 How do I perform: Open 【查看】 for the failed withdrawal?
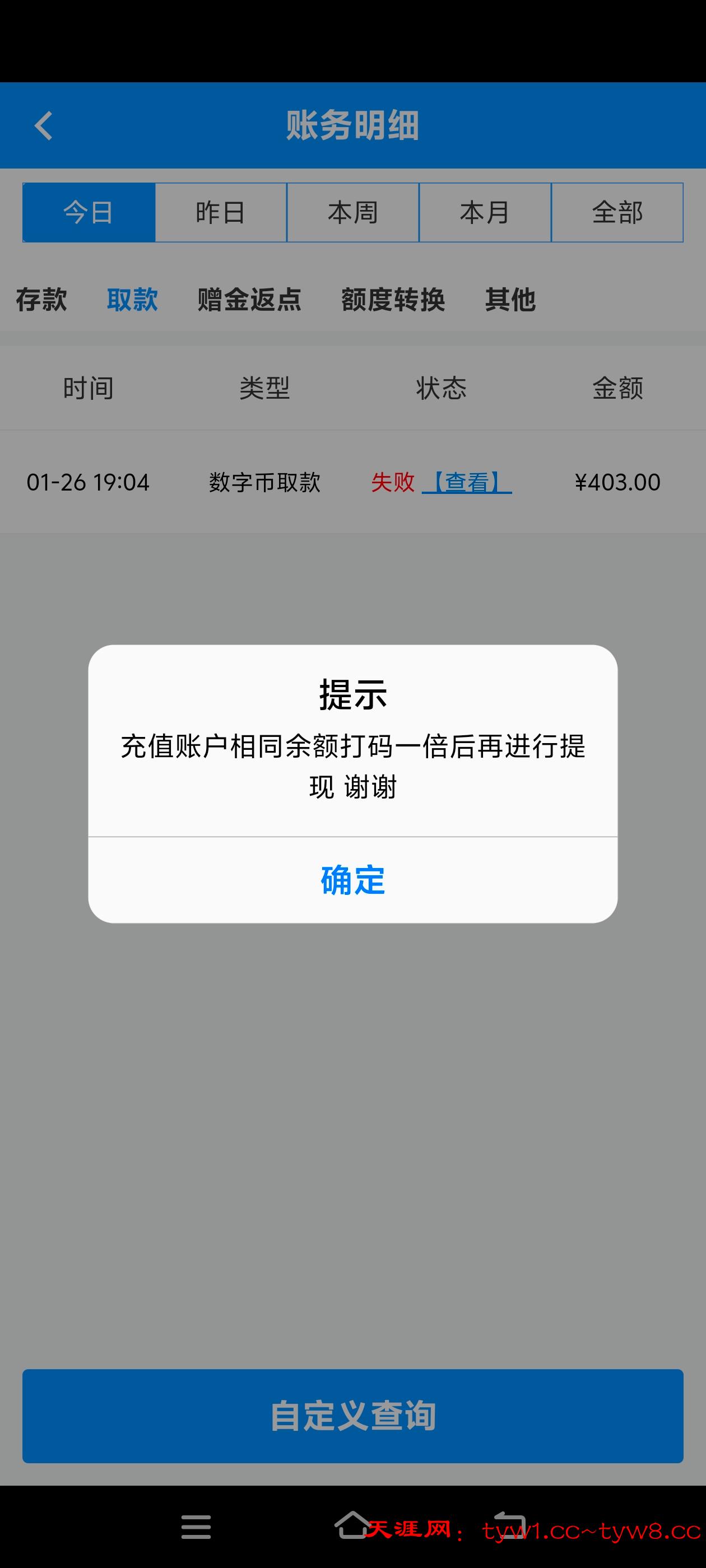[x=467, y=483]
